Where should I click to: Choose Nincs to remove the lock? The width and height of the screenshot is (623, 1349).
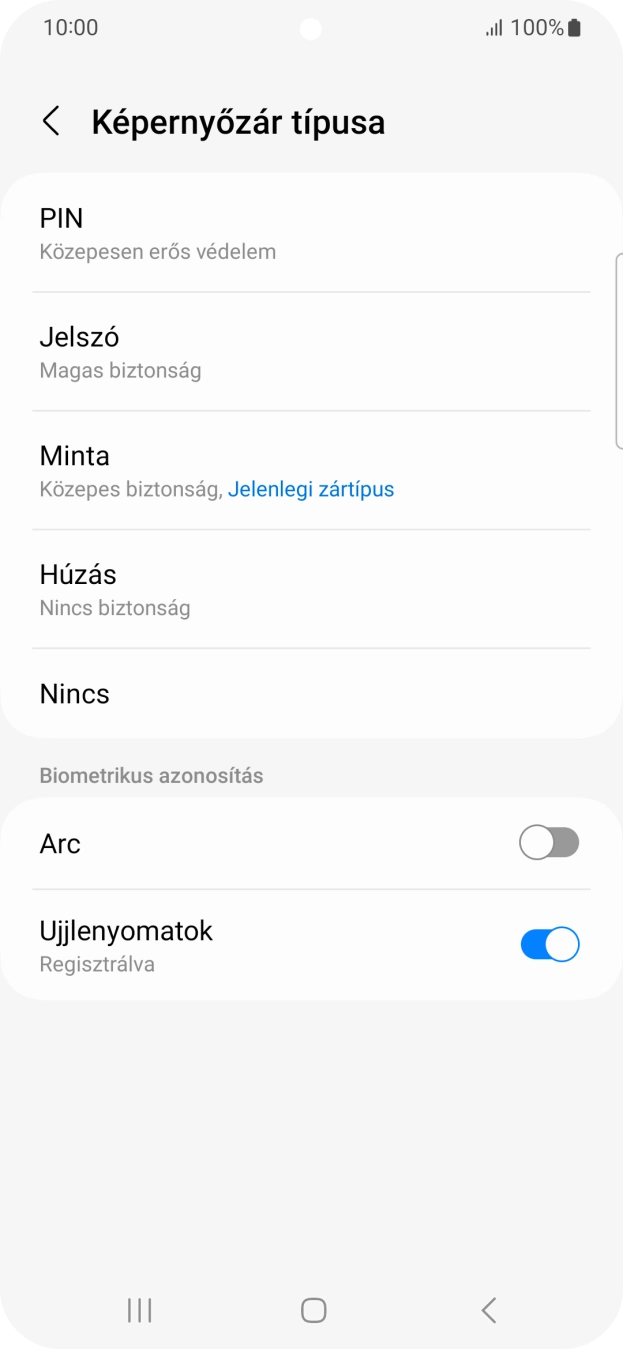311,694
